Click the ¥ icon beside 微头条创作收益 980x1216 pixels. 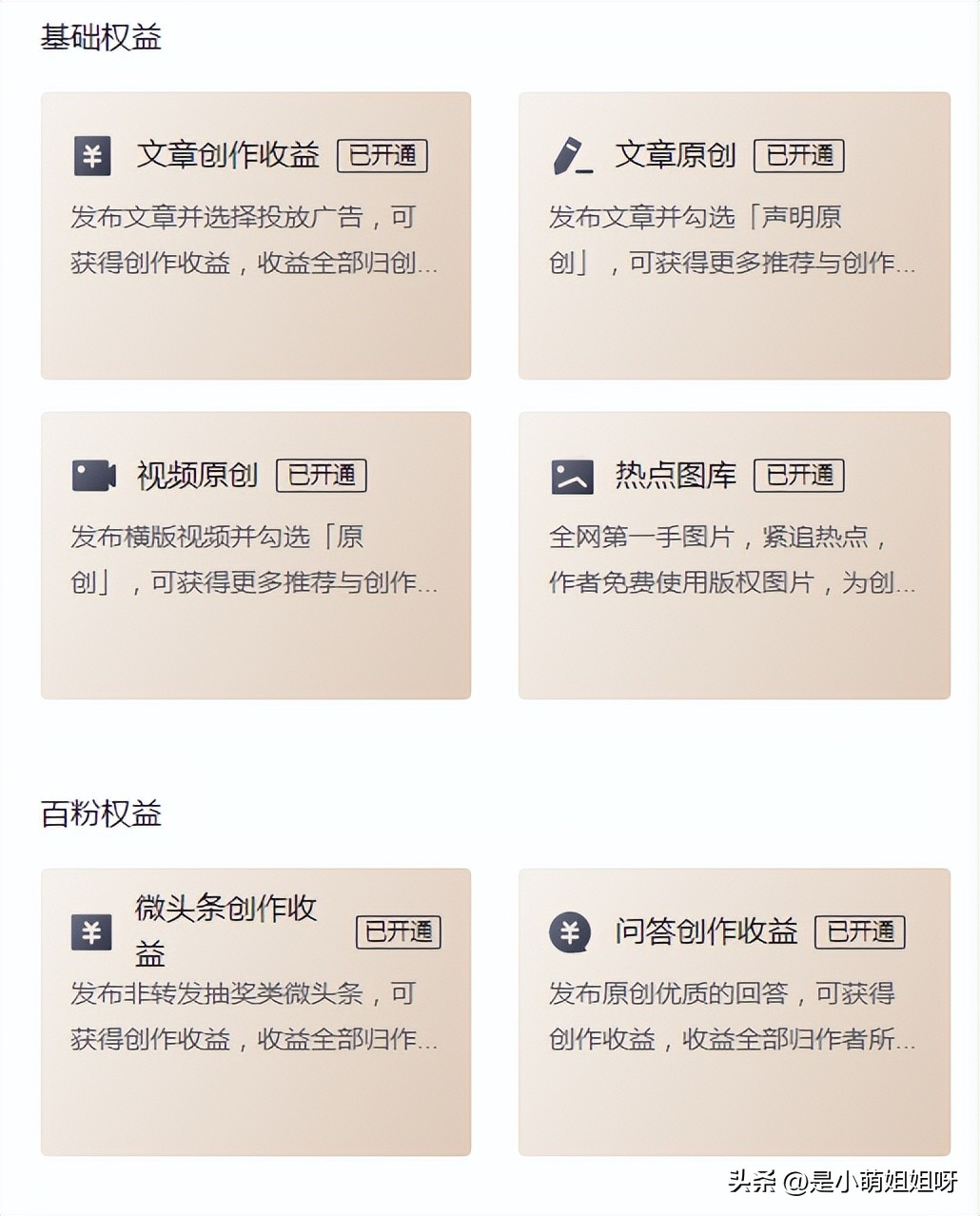point(91,932)
